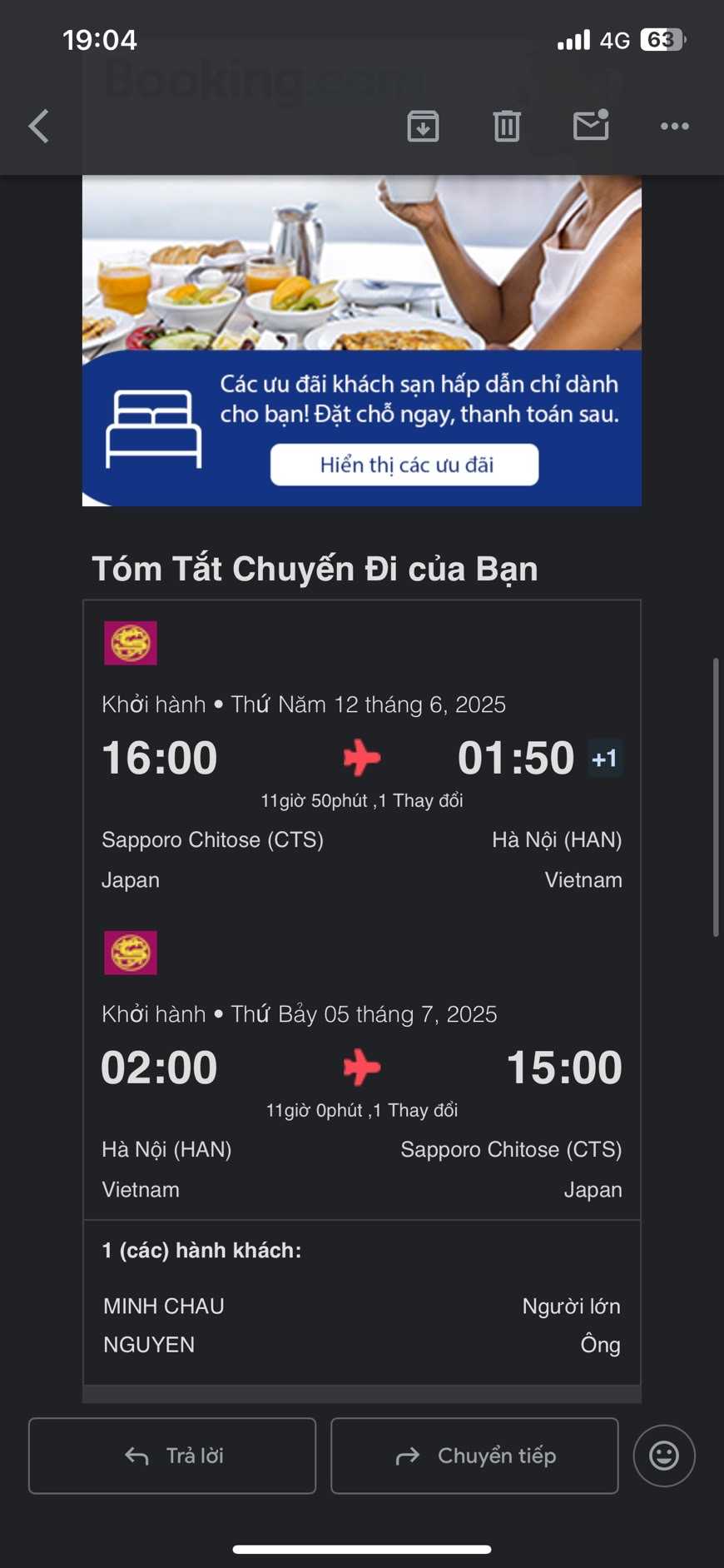Go back to the inbox
Image resolution: width=724 pixels, height=1568 pixels.
(38, 127)
